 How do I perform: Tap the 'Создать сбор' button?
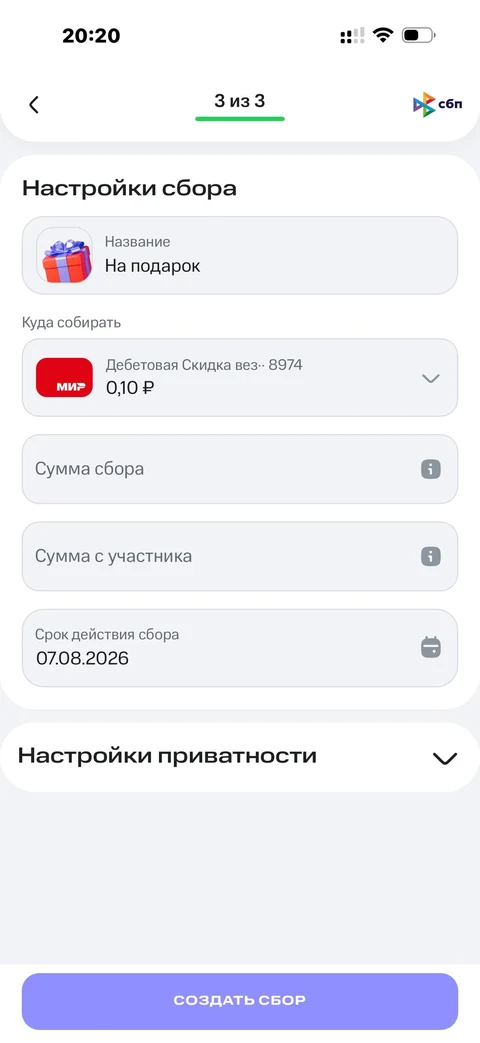click(x=240, y=1001)
